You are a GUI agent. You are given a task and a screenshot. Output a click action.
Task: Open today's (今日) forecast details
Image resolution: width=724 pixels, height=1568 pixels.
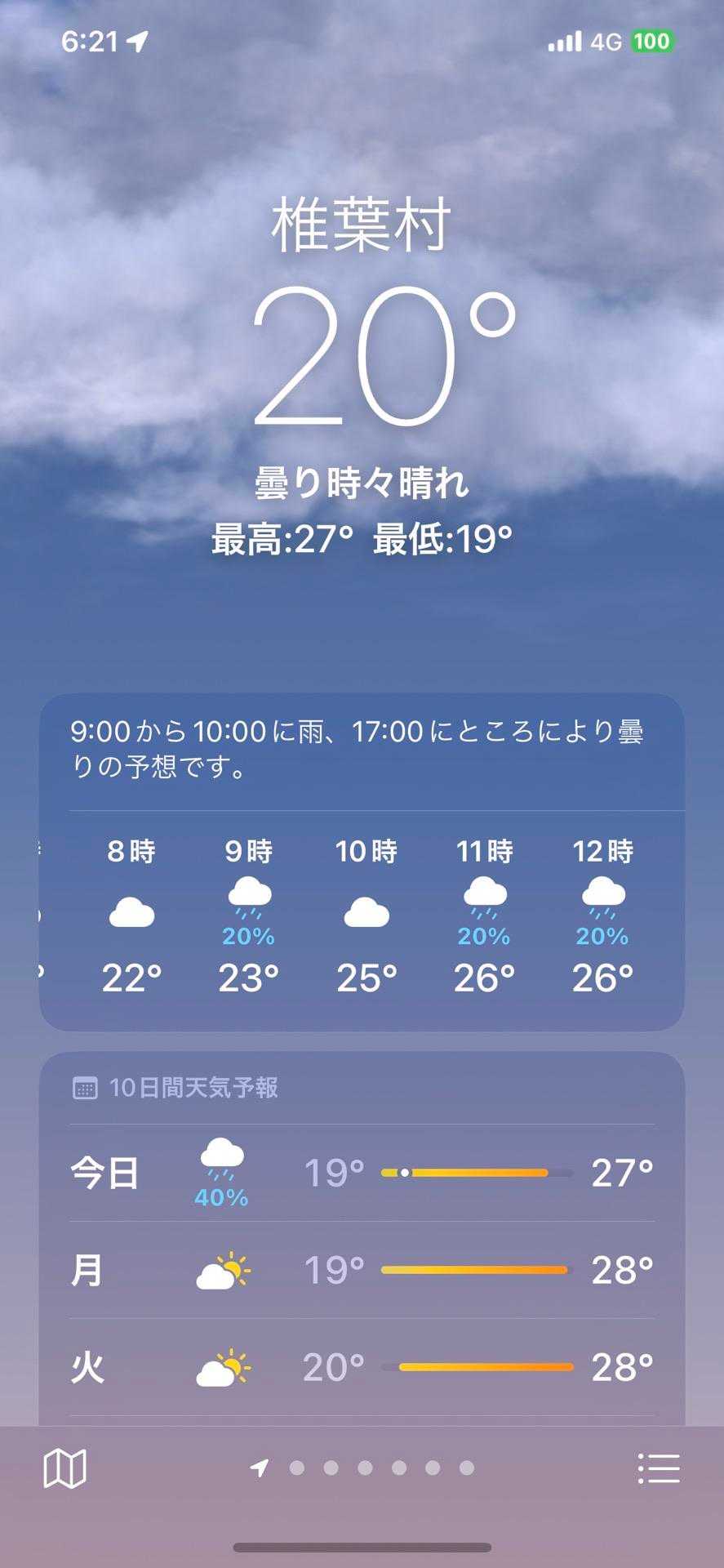tap(362, 1173)
